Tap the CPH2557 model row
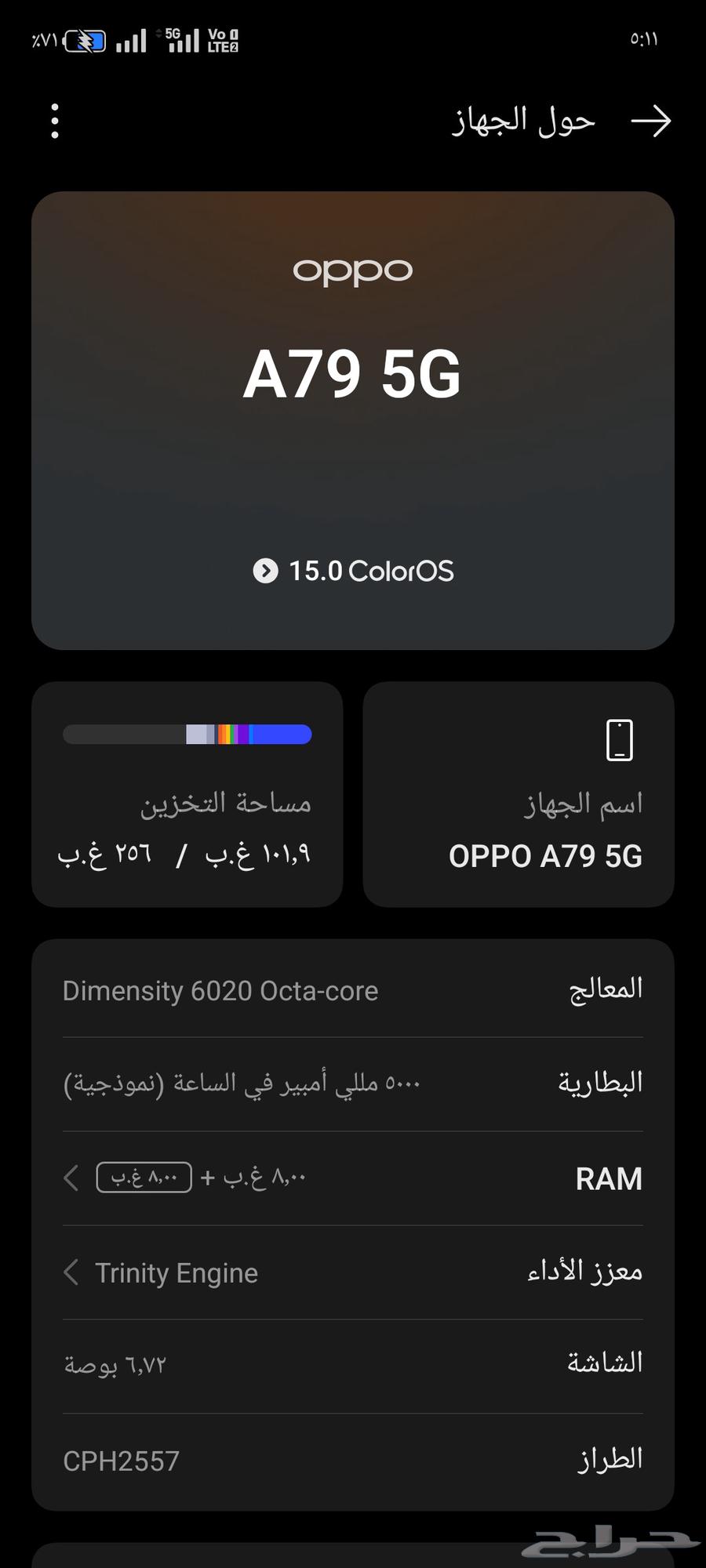Image resolution: width=706 pixels, height=1568 pixels. 351,1458
